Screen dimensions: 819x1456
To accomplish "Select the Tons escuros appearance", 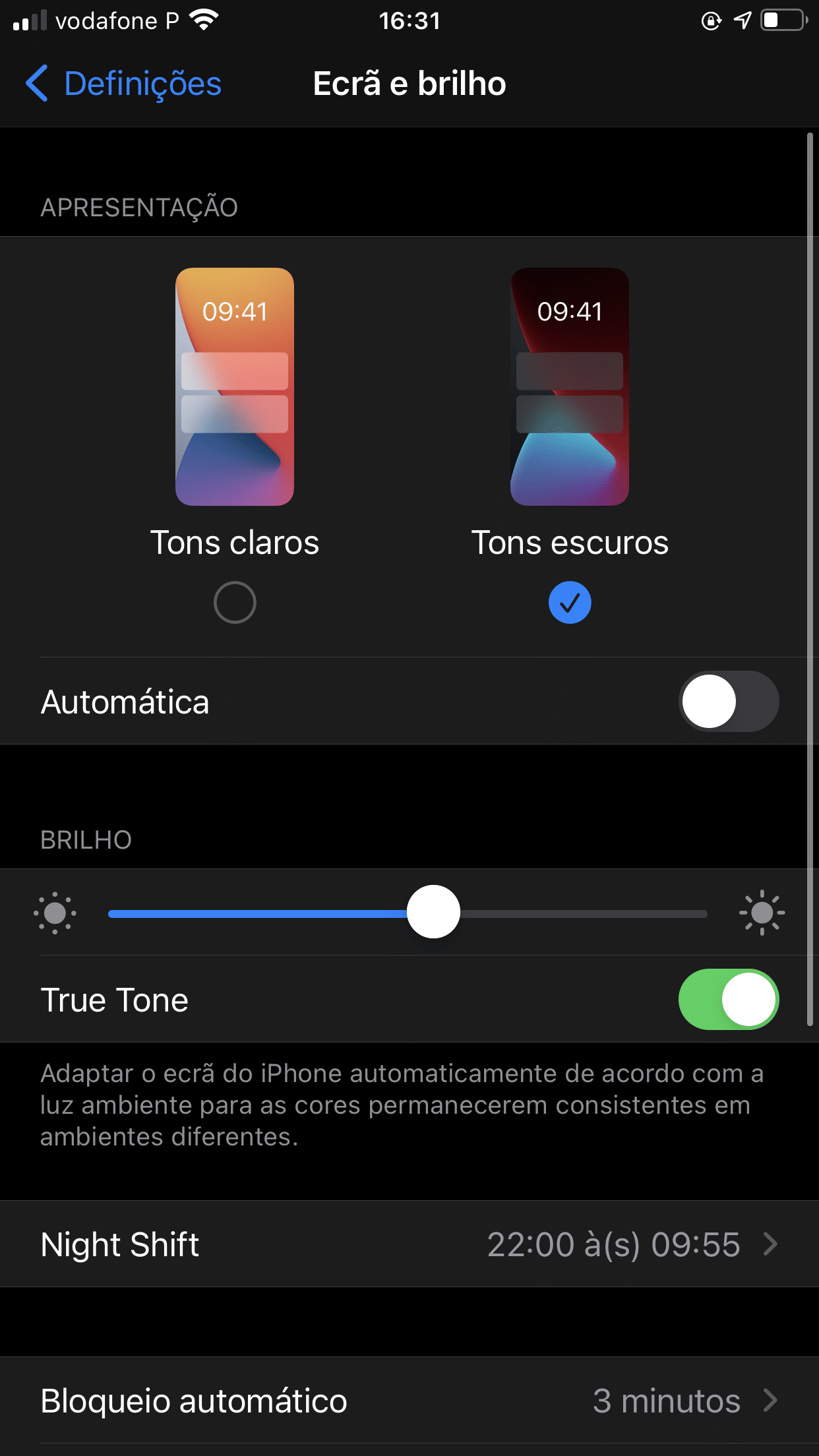I will pos(570,601).
